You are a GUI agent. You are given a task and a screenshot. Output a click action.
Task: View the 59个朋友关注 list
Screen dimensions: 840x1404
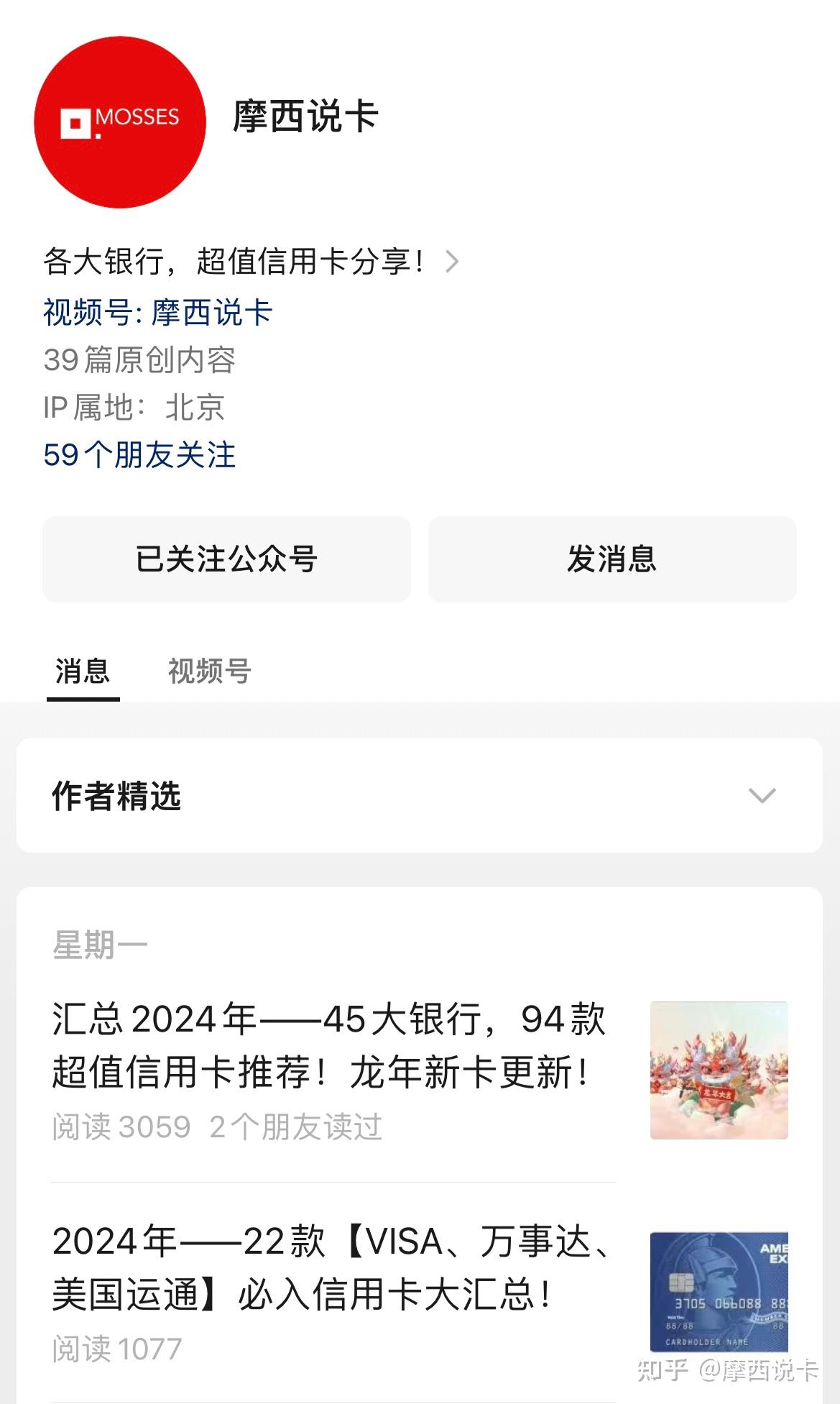(x=139, y=455)
